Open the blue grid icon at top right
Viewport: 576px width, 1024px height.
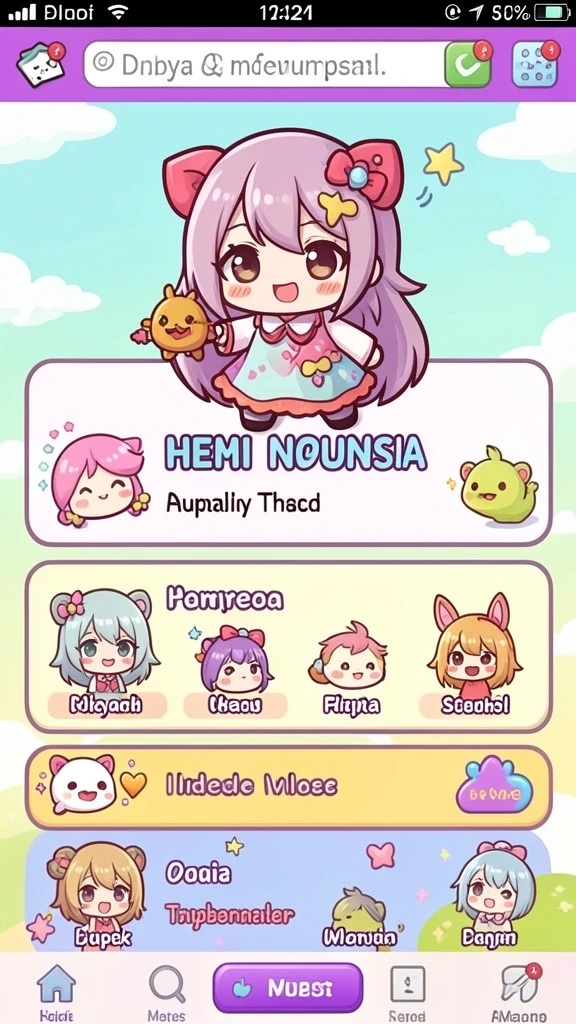(535, 64)
